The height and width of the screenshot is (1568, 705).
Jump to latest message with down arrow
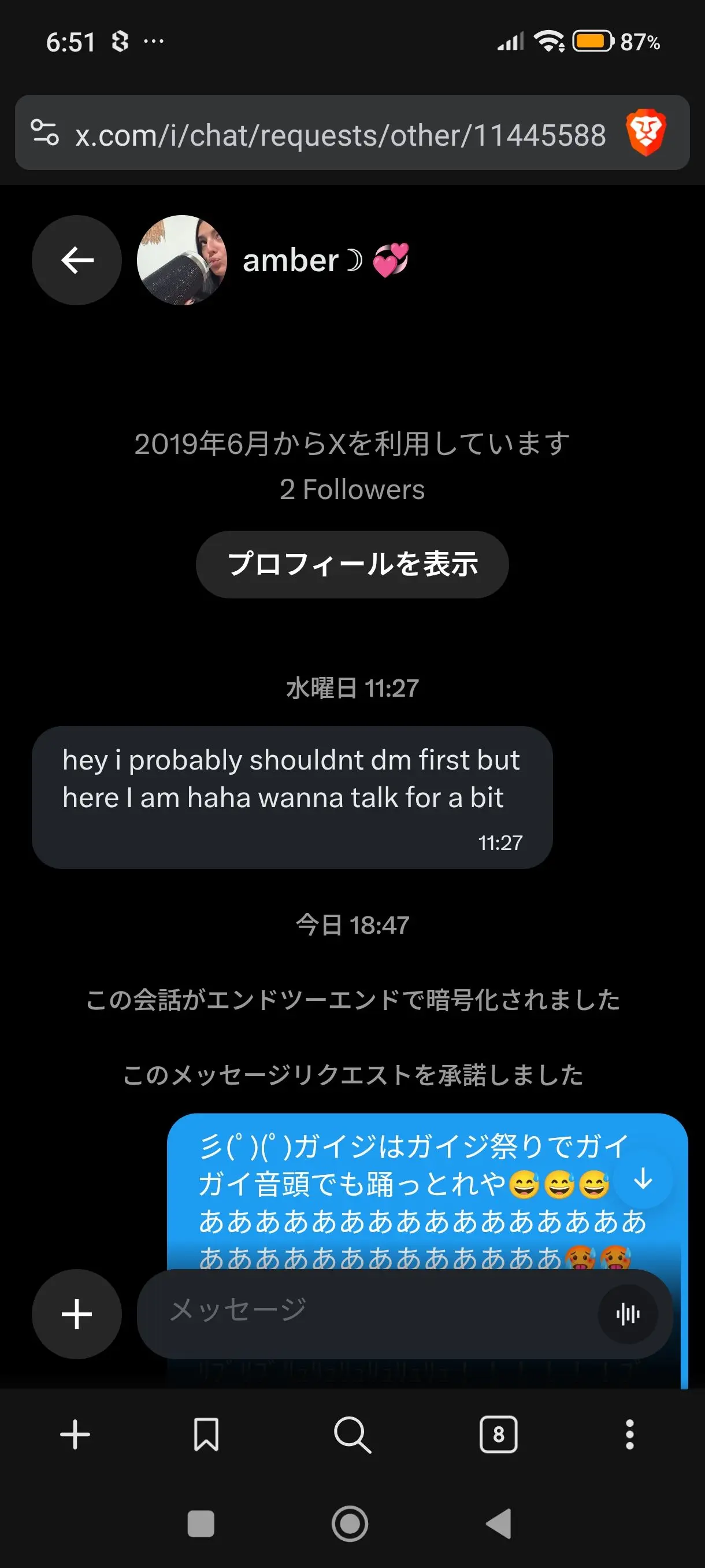[x=643, y=1180]
